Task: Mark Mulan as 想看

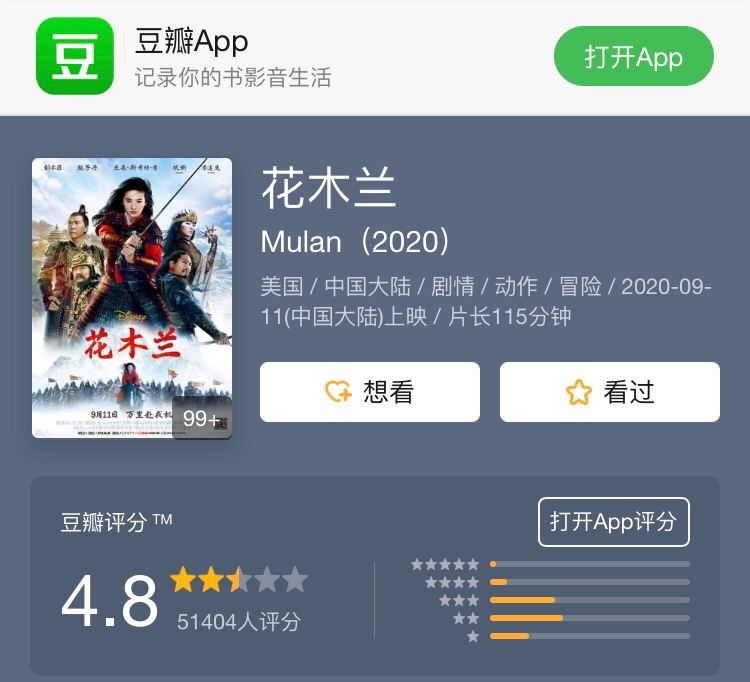Action: 369,392
